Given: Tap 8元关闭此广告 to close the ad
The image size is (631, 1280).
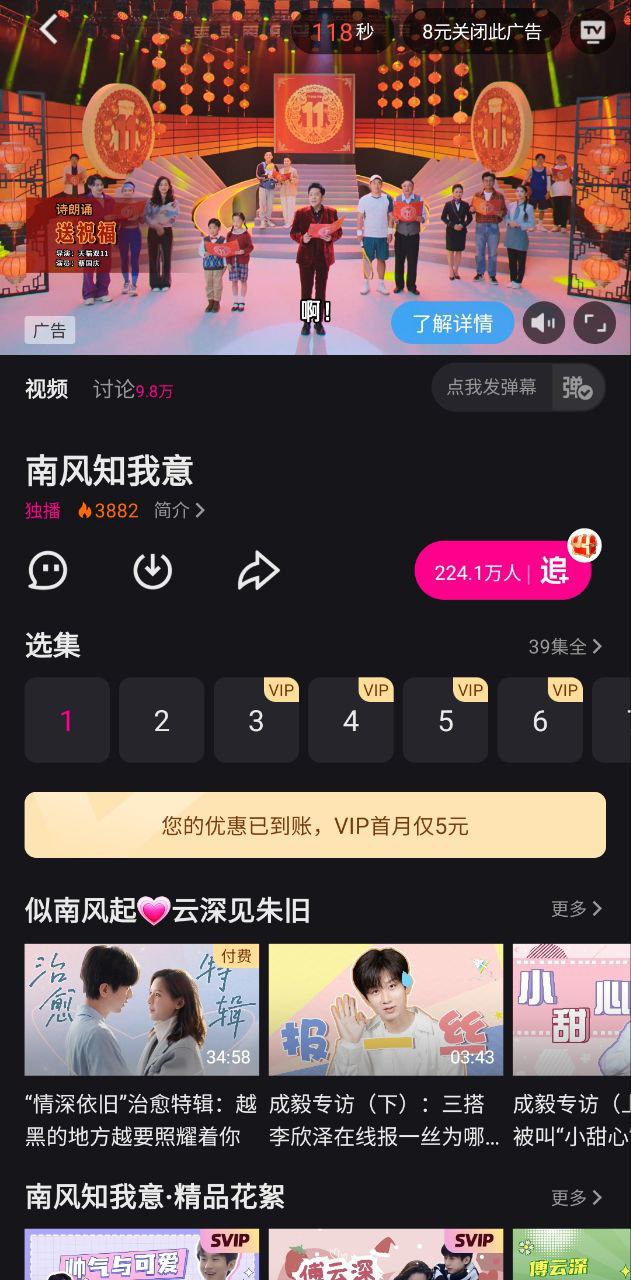Looking at the screenshot, I should (480, 31).
